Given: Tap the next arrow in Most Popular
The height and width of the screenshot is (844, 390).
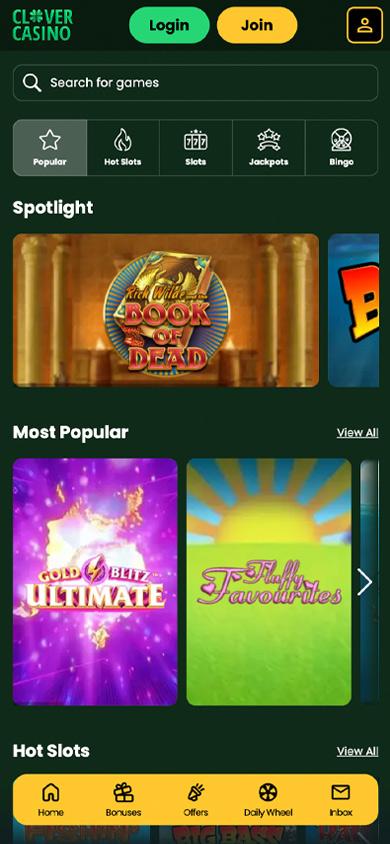Looking at the screenshot, I should pos(365,582).
